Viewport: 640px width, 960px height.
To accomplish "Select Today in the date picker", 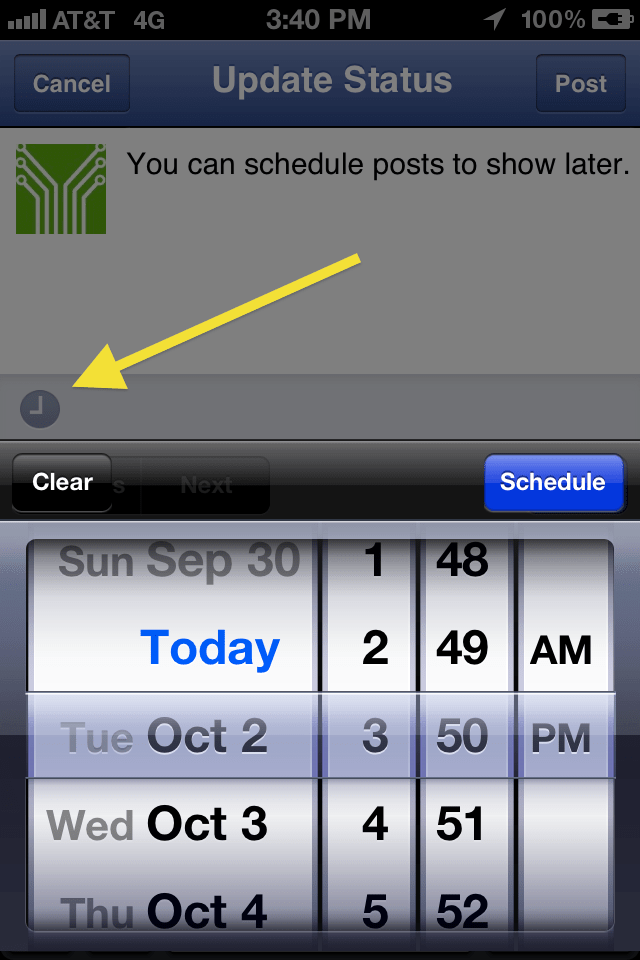I will 210,648.
